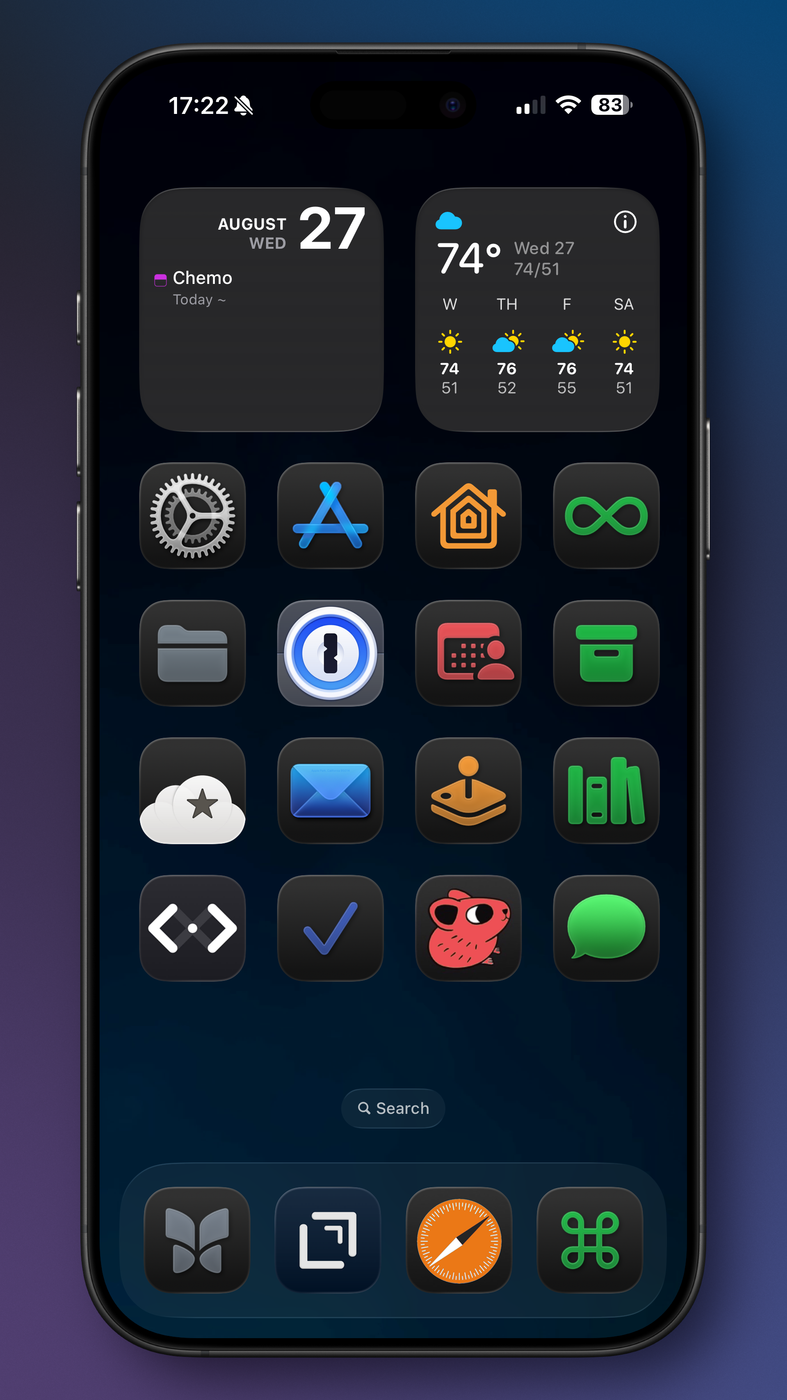Launch the 1Password keyhole app
787x1400 pixels.
pyautogui.click(x=330, y=654)
